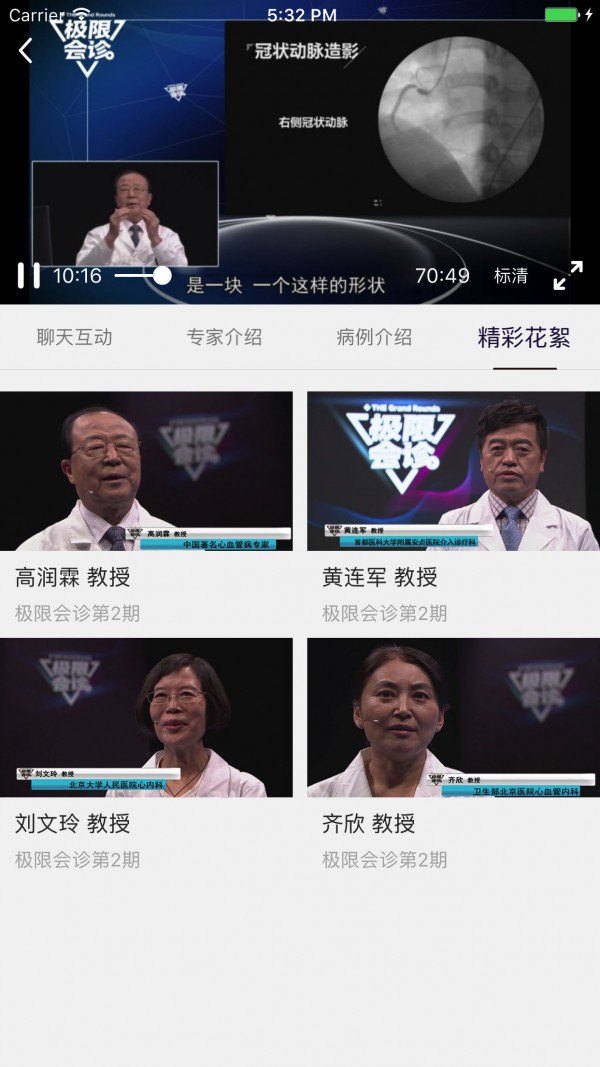Viewport: 600px width, 1067px height.
Task: Open the 病例介绍 tab
Action: tap(374, 338)
